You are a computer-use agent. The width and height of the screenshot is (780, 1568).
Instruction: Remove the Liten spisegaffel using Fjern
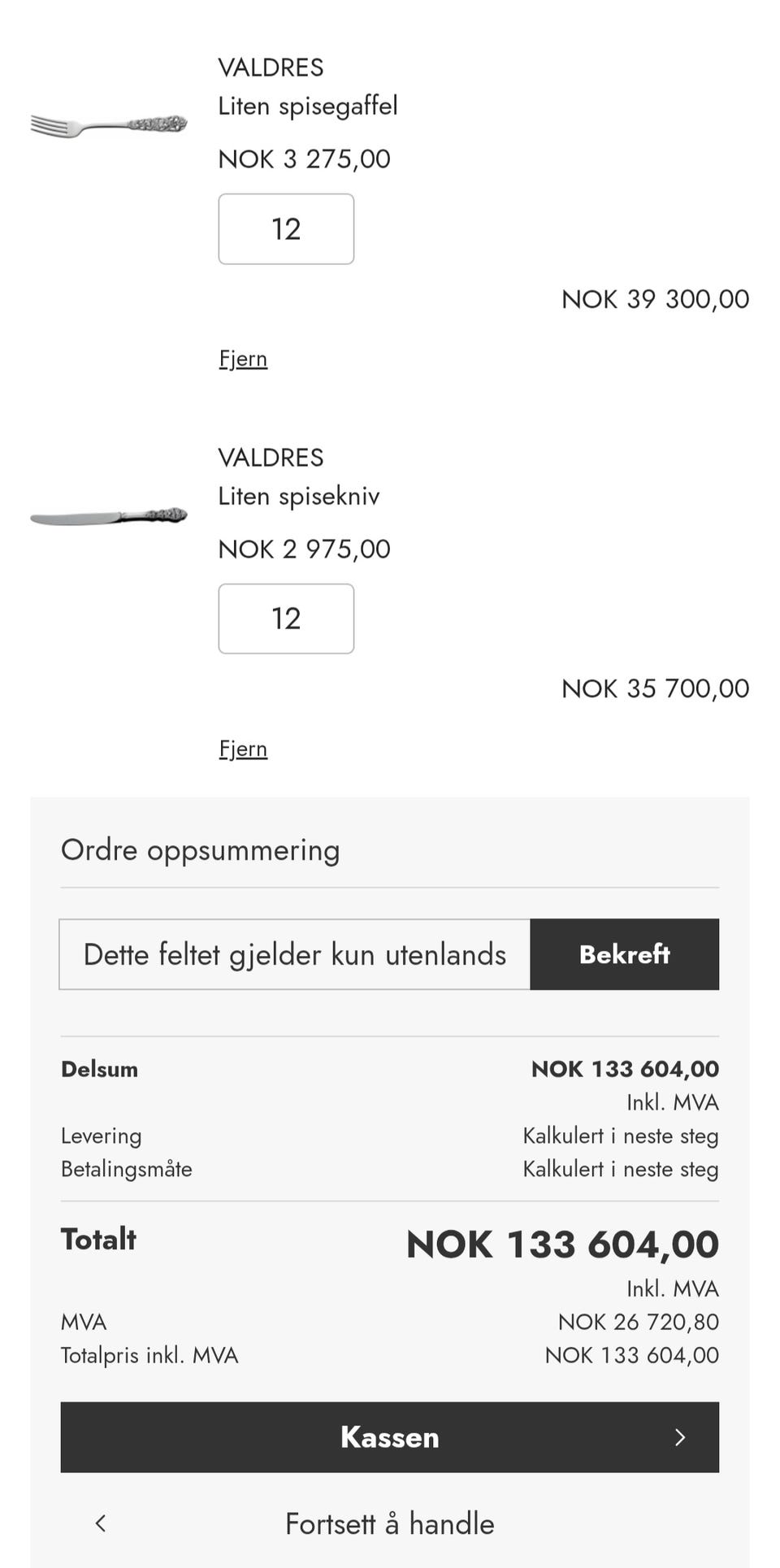(x=242, y=358)
